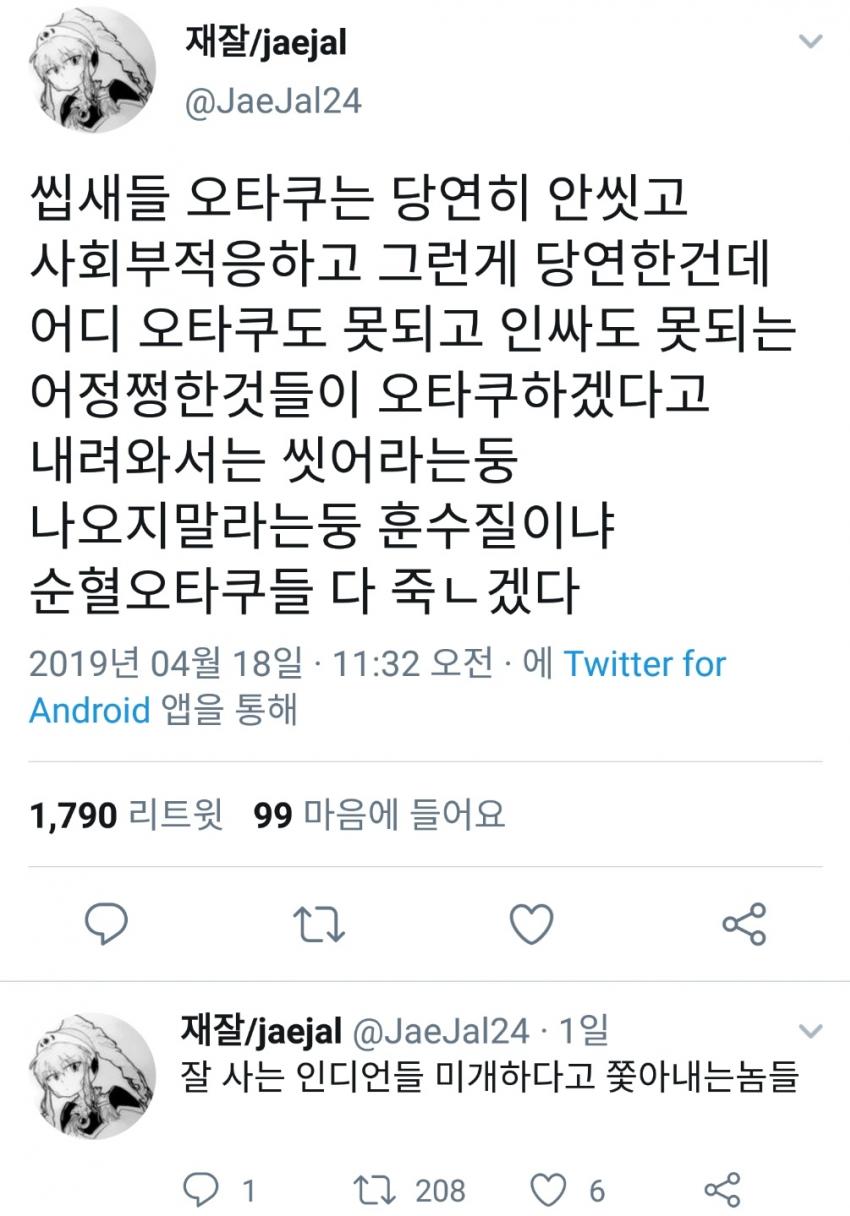Retweet the main tweet
This screenshot has height=1216, width=850.
pos(322,924)
